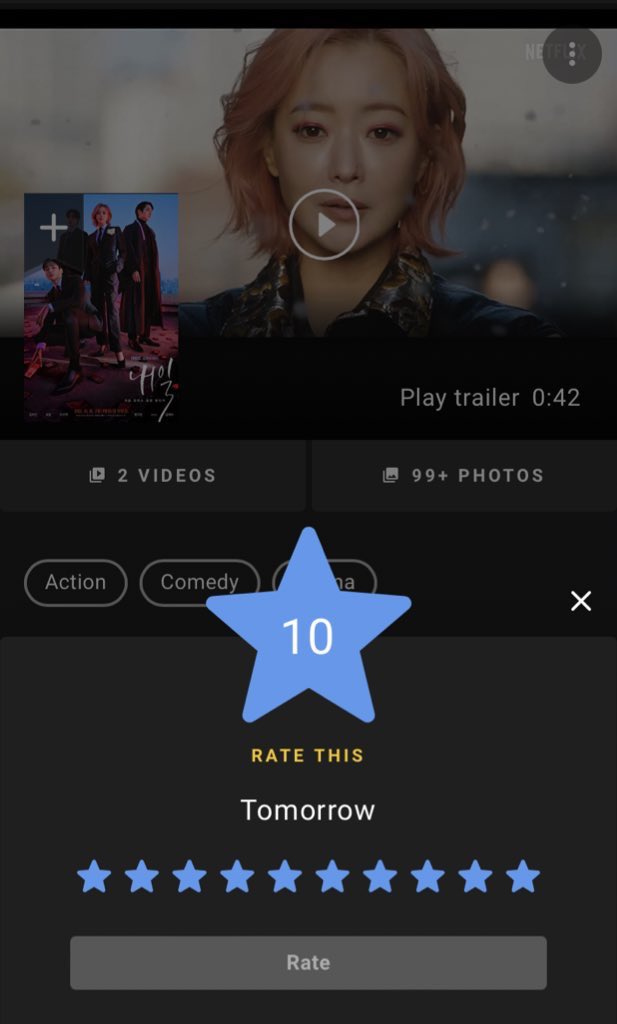Set rating to the fifth star

pyautogui.click(x=285, y=876)
